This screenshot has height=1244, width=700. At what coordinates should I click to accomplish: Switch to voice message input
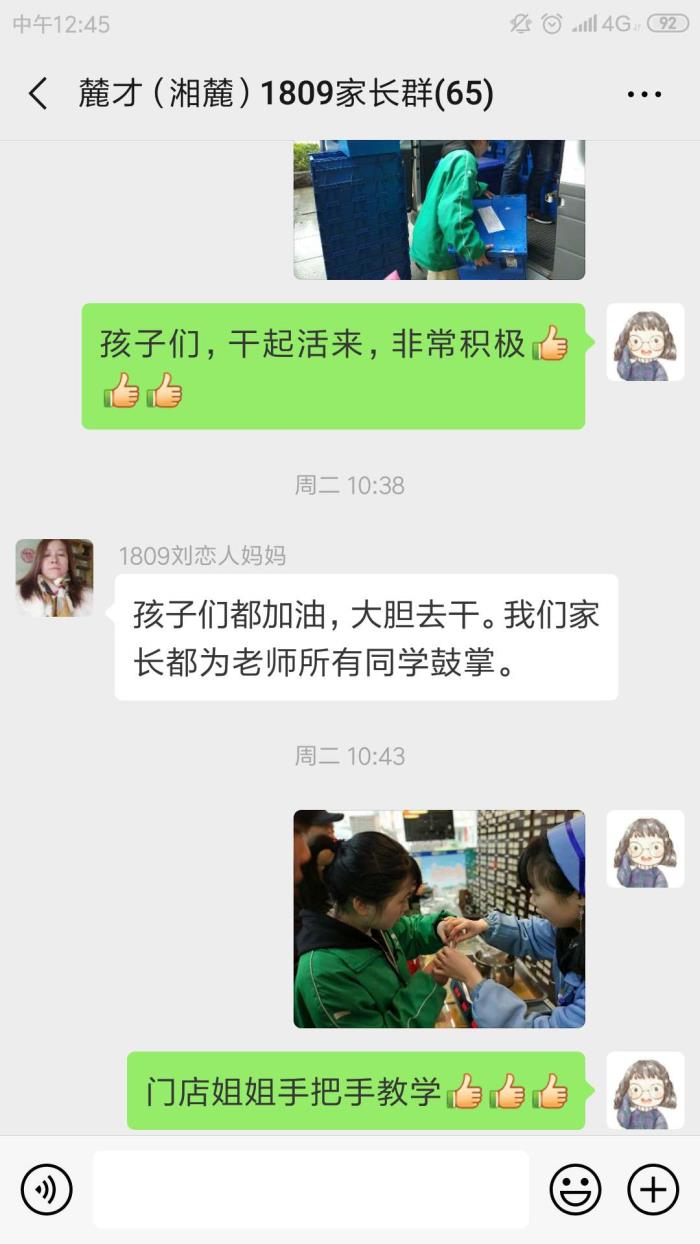[46, 1189]
